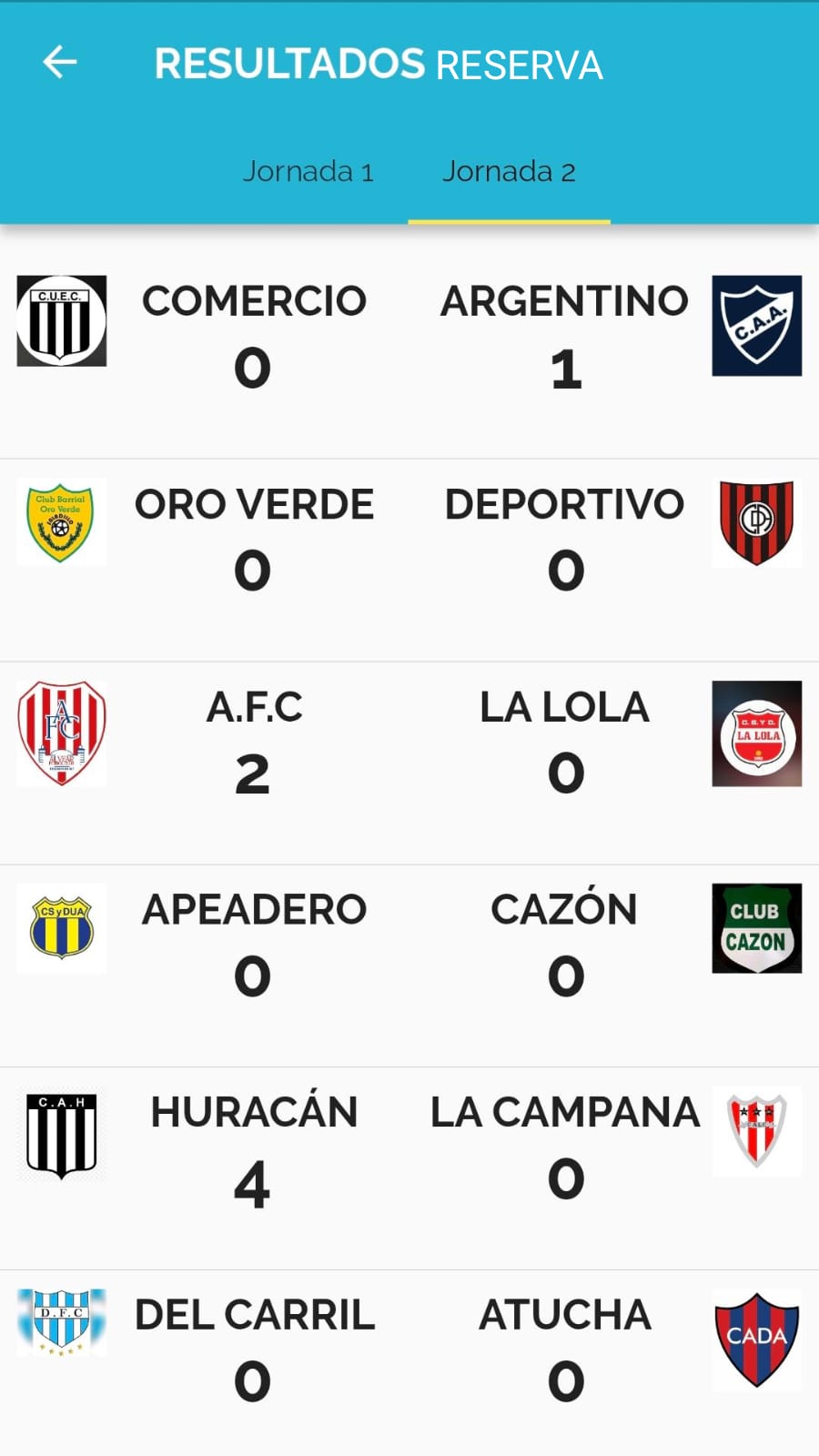Go back using the arrow icon
The image size is (819, 1456).
pos(60,62)
